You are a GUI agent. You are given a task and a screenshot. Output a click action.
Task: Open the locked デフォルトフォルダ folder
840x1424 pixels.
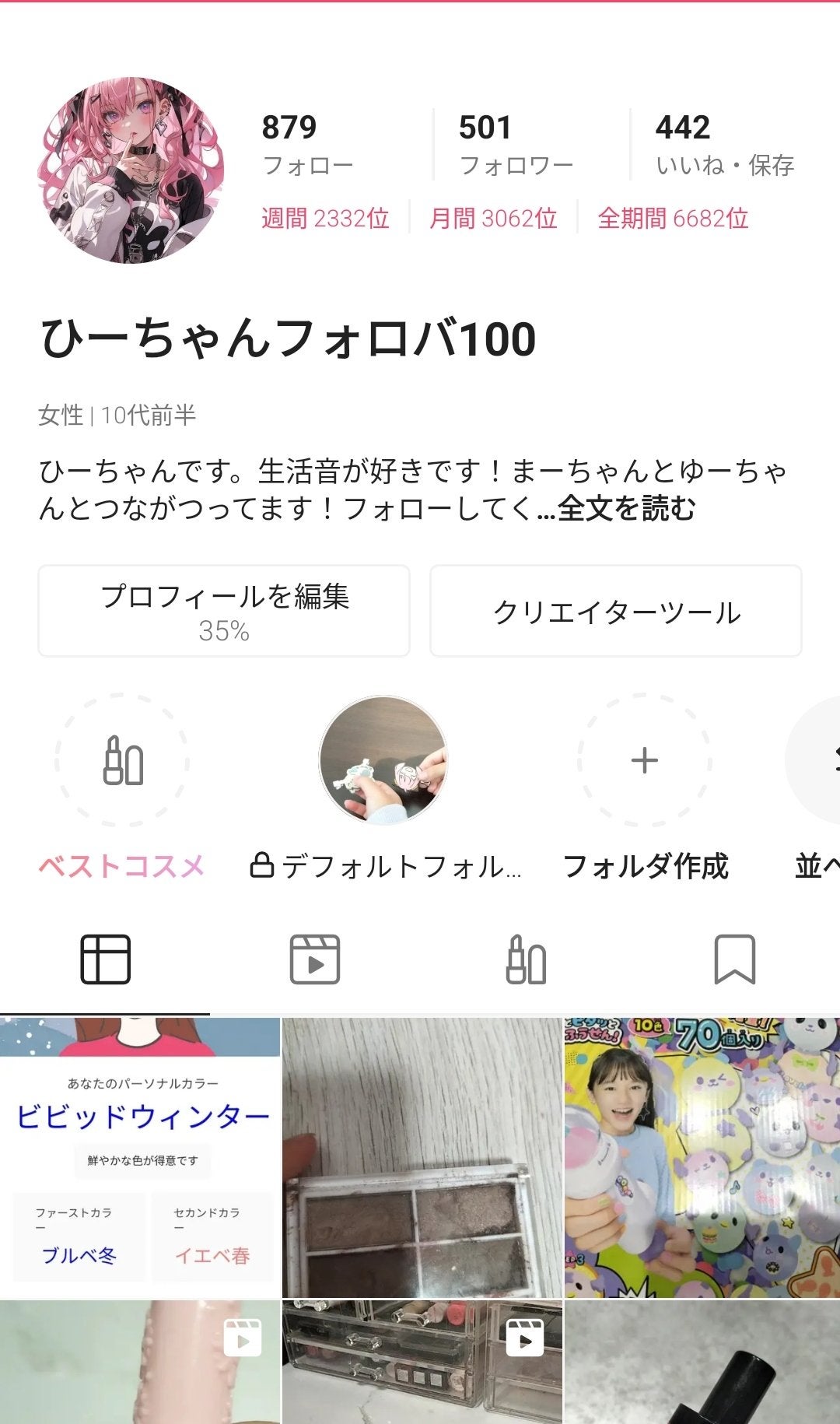click(x=383, y=761)
